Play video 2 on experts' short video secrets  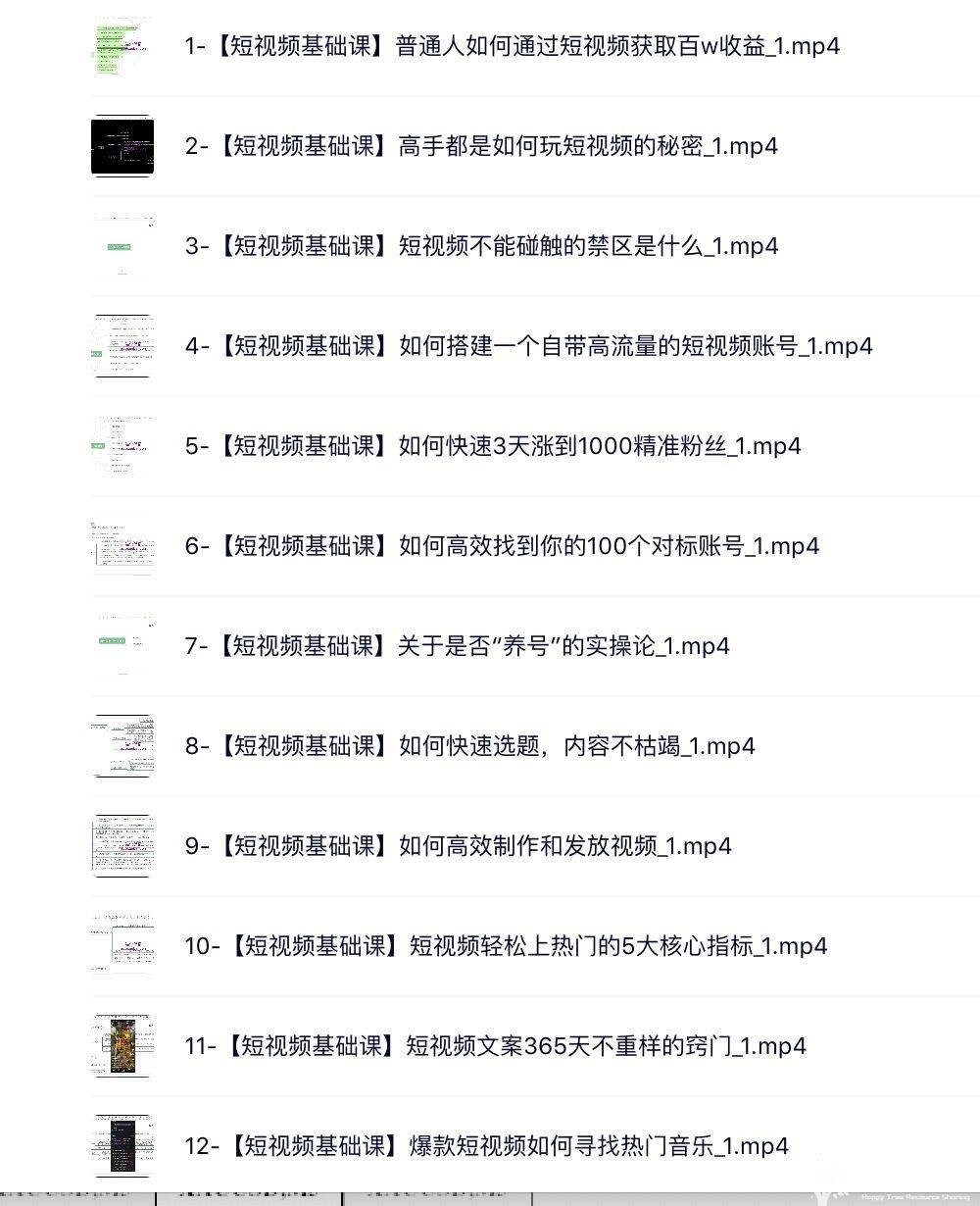click(x=481, y=146)
